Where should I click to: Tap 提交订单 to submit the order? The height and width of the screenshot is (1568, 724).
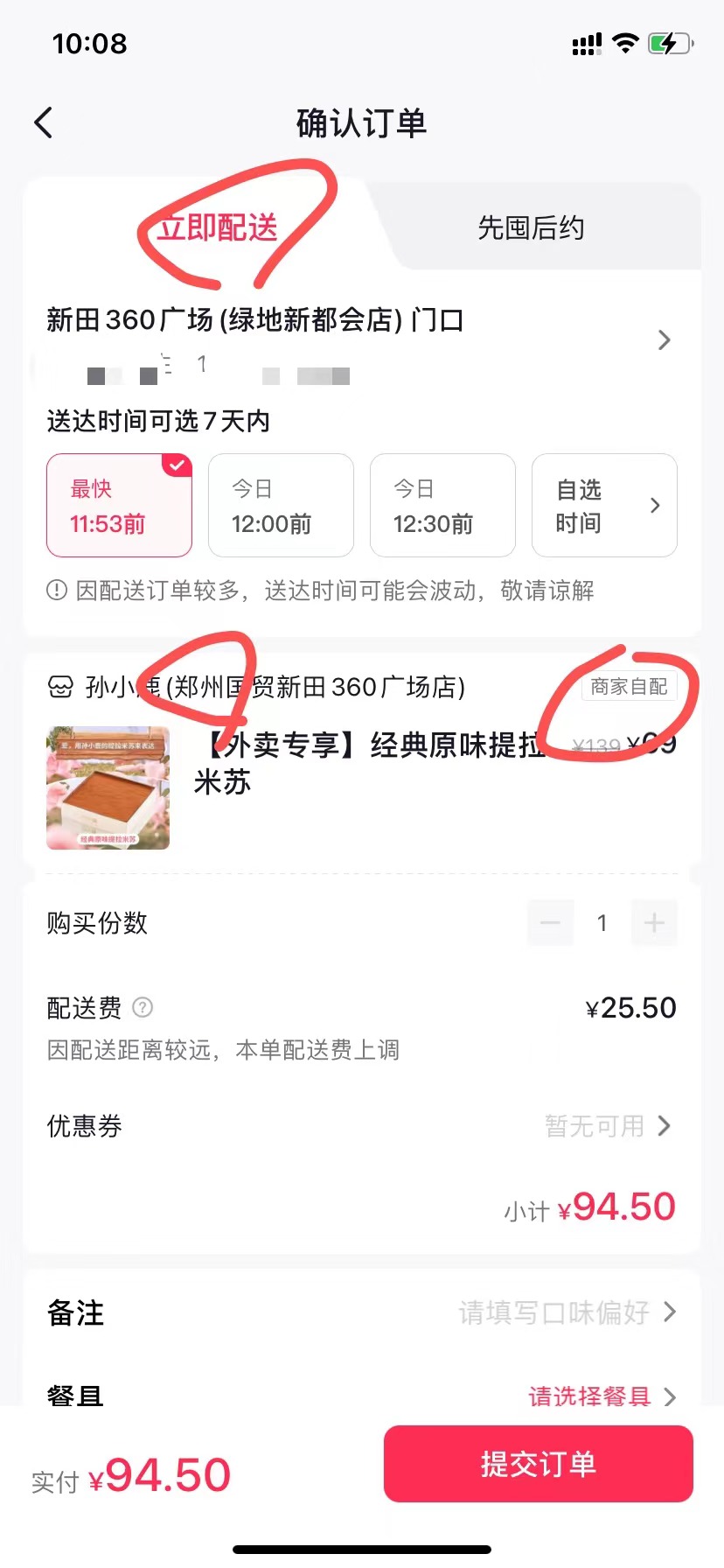pyautogui.click(x=538, y=1464)
